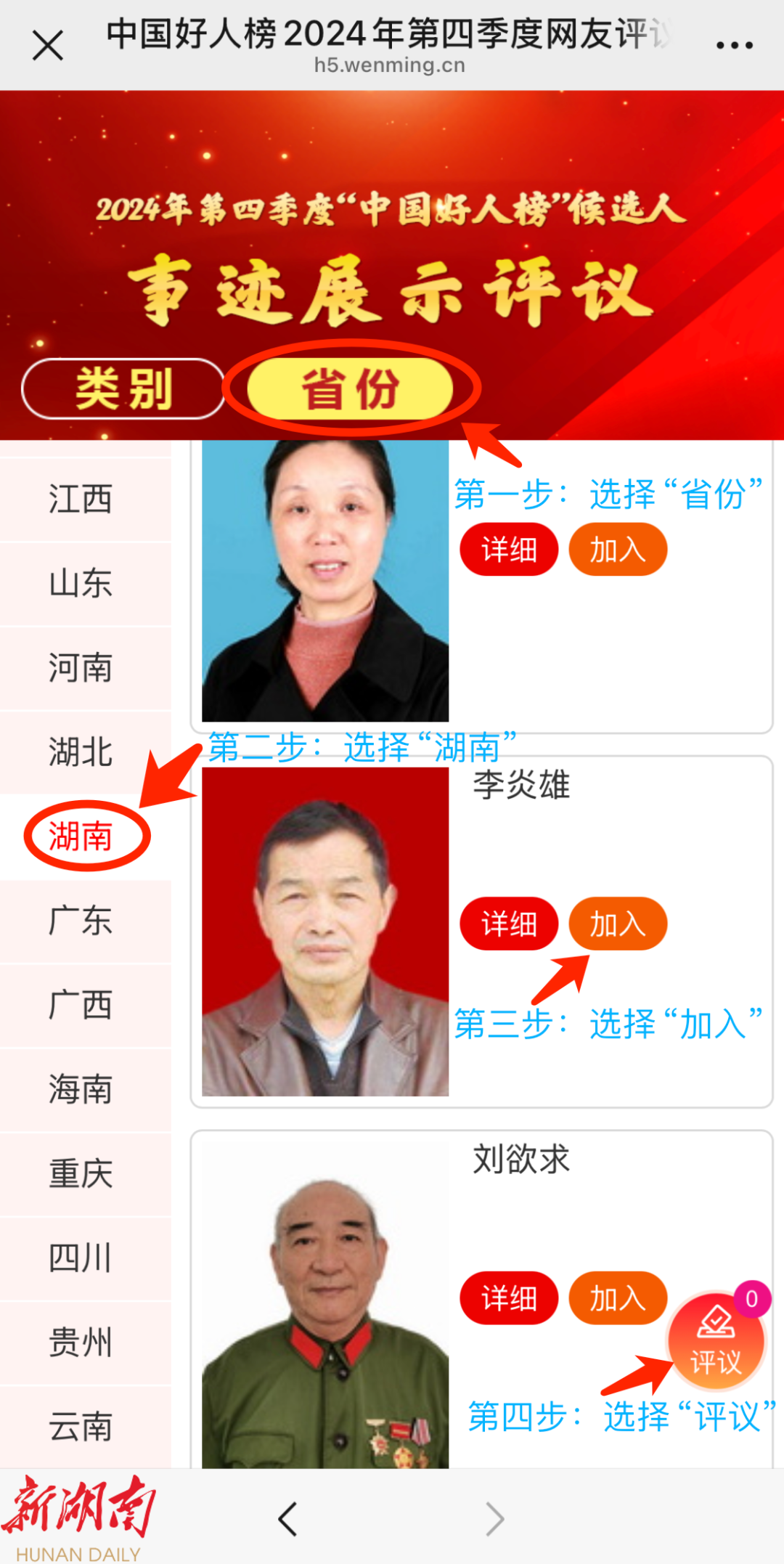The height and width of the screenshot is (1564, 784).
Task: Open the floating 评议 button
Action: pos(716,1342)
